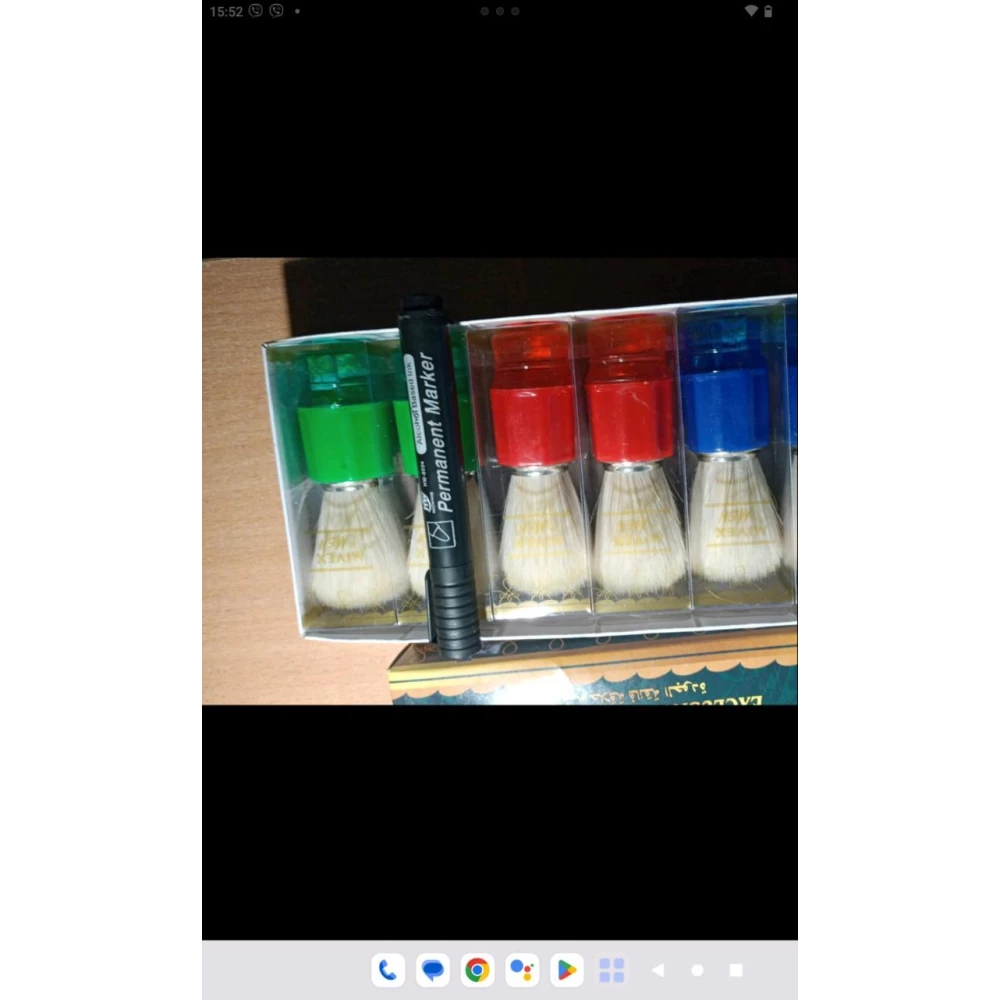The image size is (1000, 1000).
Task: Open the Phone app from the taskbar
Action: coord(388,970)
